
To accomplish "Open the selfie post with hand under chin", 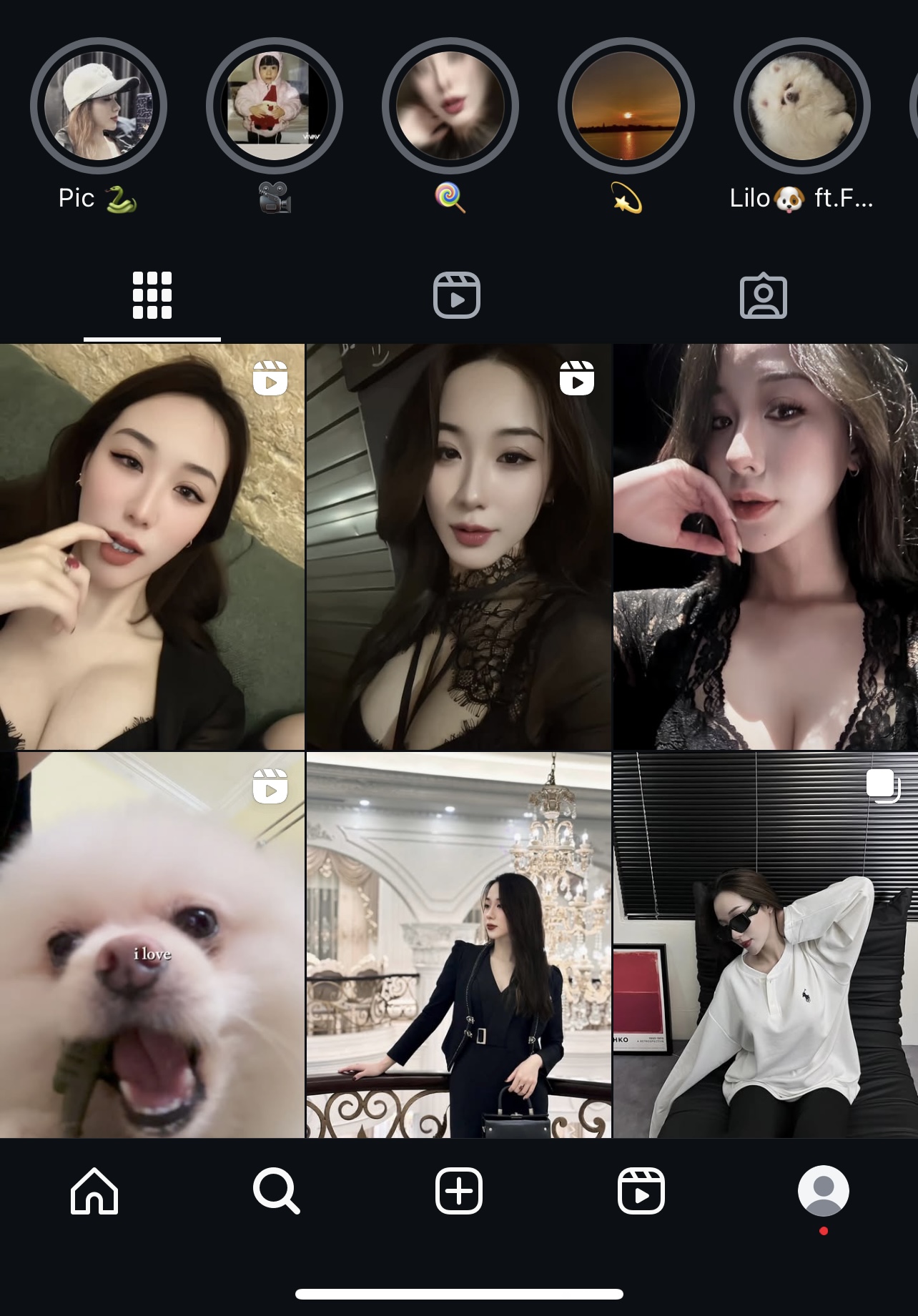I will (765, 547).
